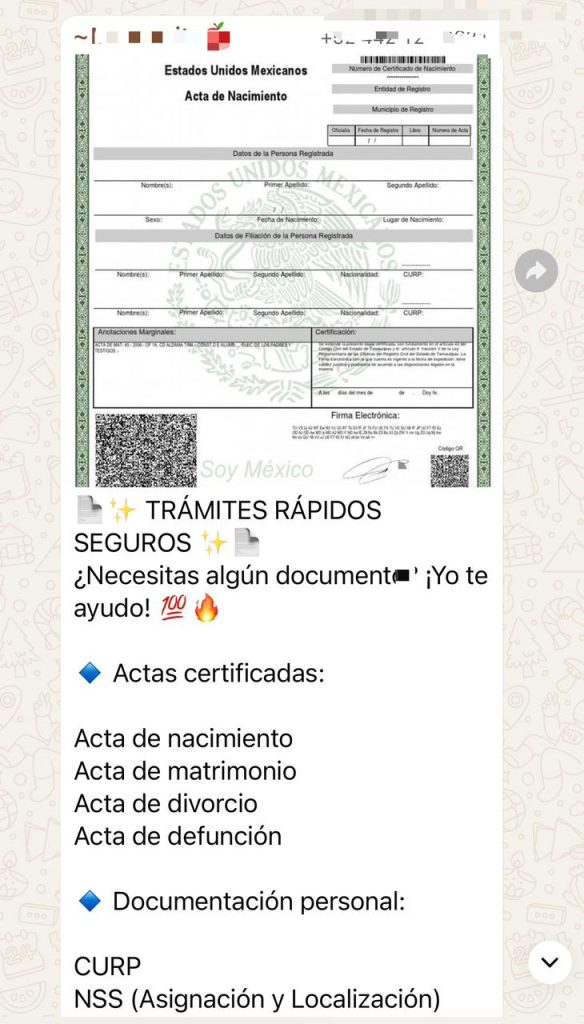Jump to the latest messages
This screenshot has width=584, height=1024.
[x=550, y=962]
